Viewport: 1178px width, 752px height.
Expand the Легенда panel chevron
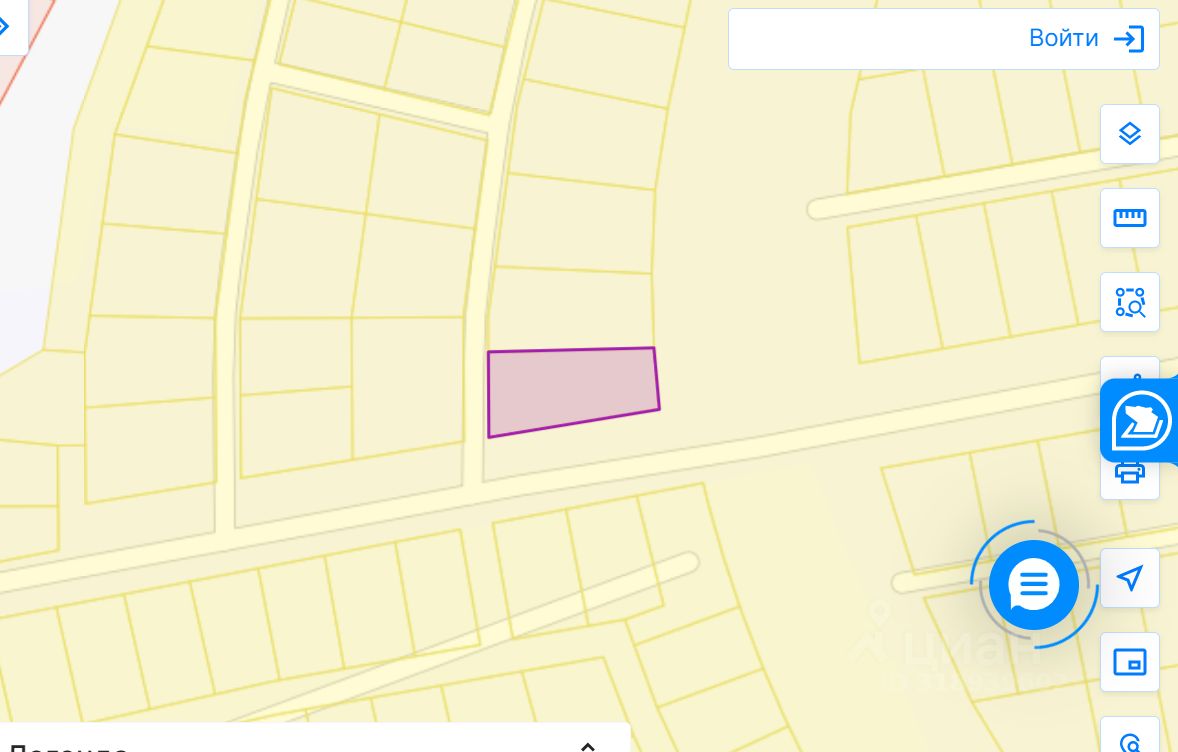tap(588, 745)
